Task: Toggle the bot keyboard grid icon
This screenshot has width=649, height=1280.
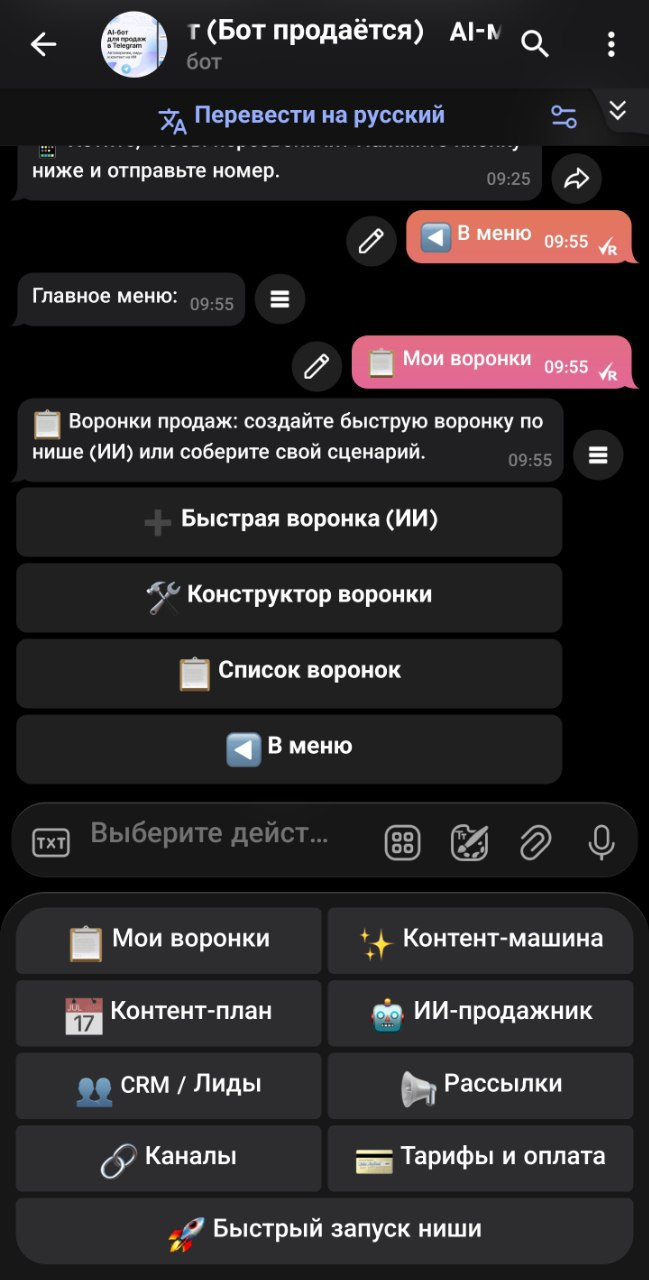Action: point(402,843)
